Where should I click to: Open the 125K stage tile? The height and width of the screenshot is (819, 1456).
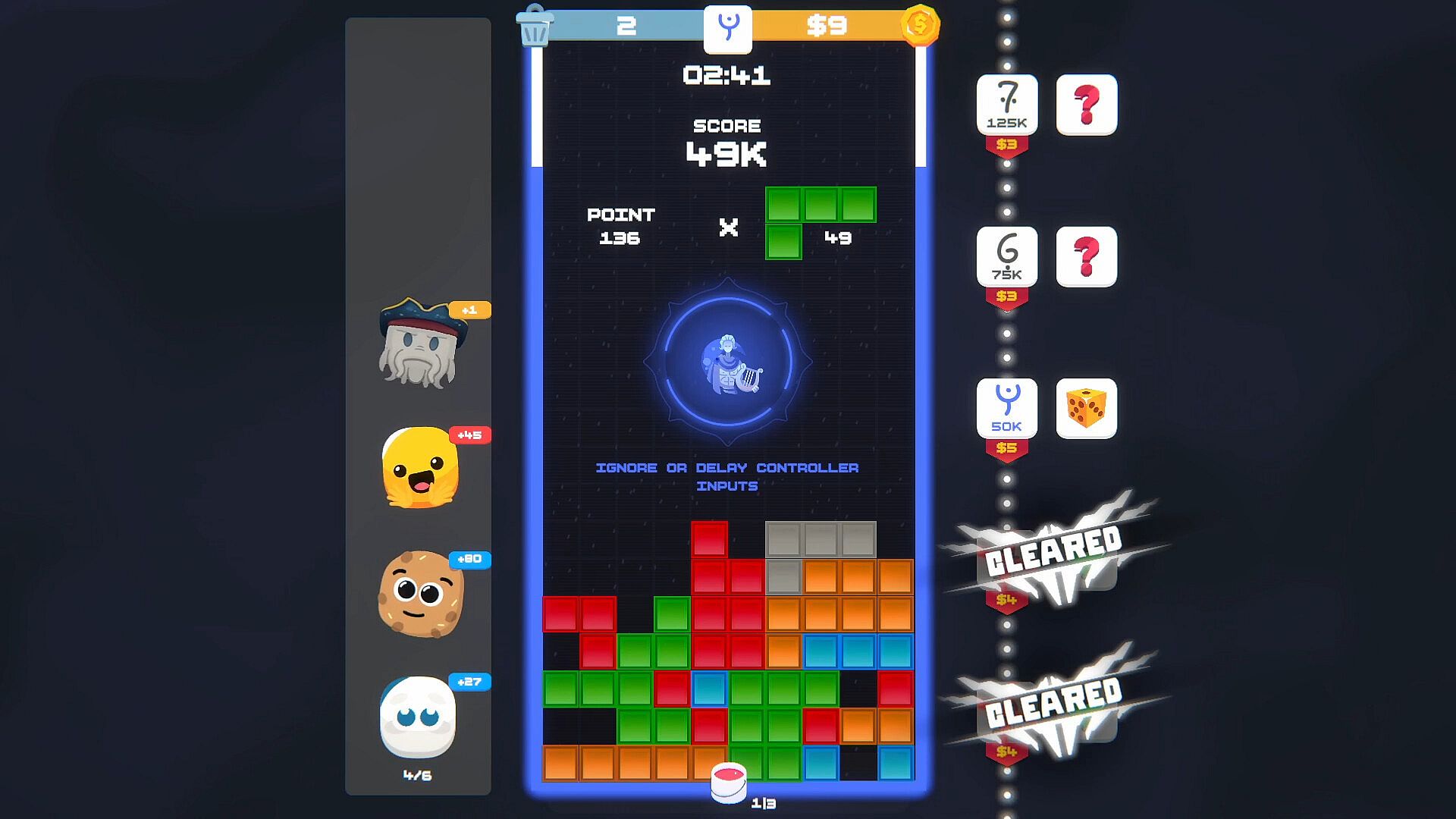[1006, 105]
